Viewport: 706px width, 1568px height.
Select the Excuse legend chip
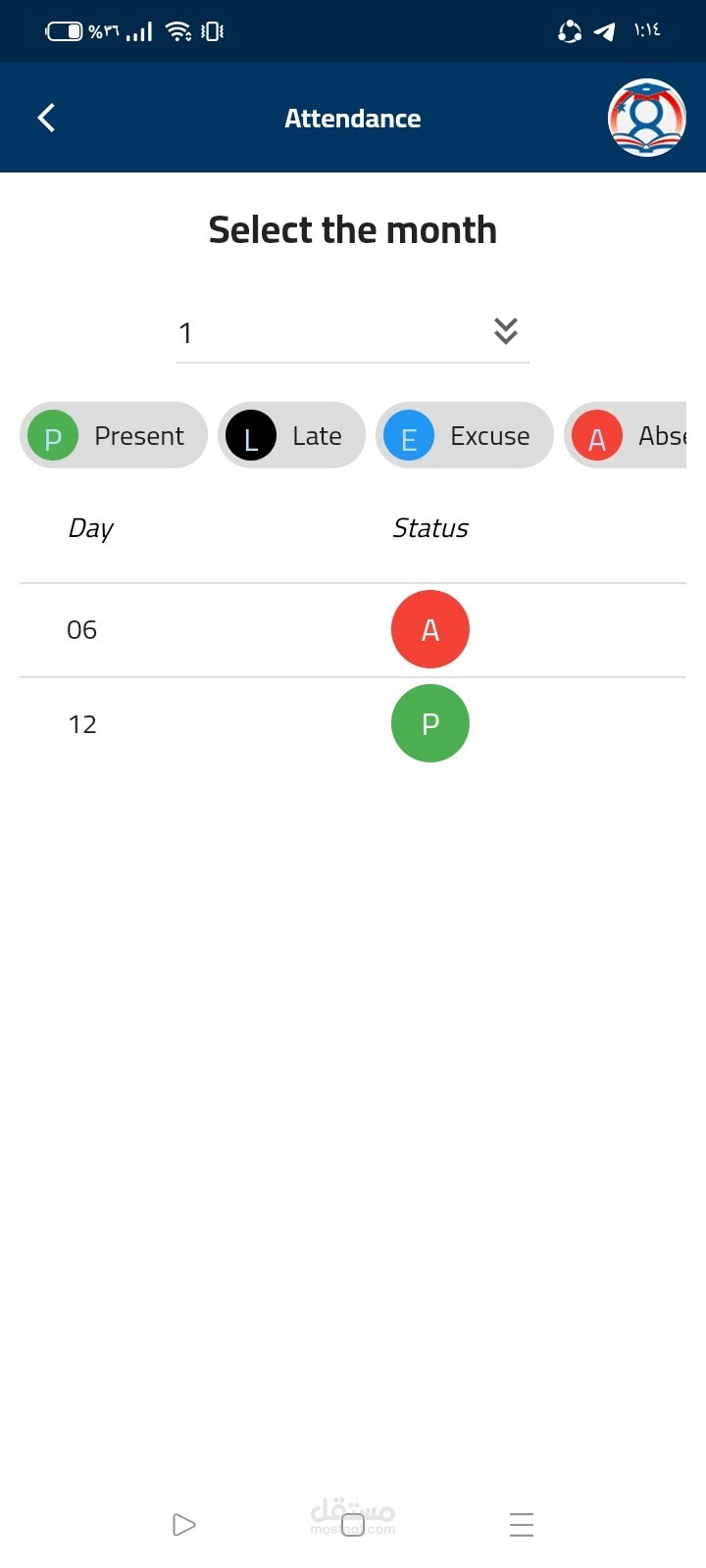(x=465, y=435)
